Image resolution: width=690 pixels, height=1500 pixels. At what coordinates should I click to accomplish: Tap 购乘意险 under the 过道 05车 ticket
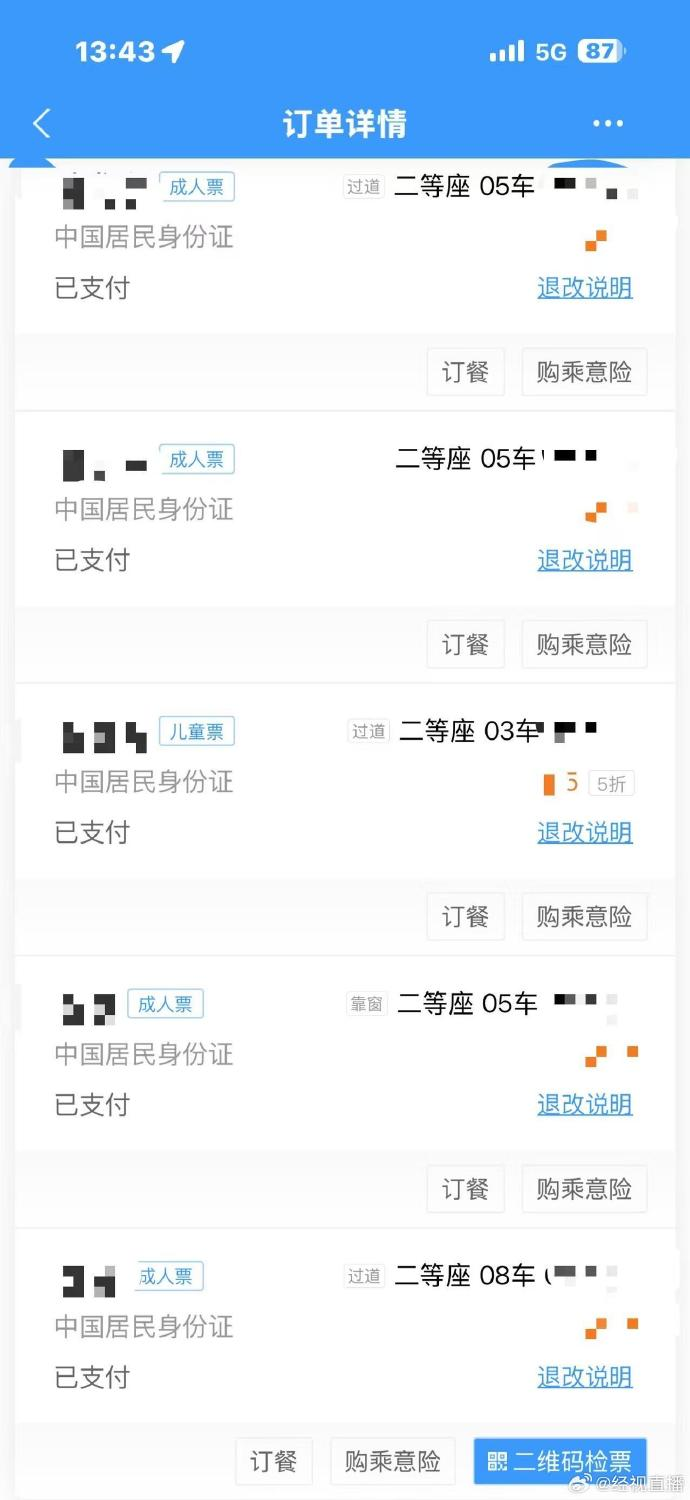pyautogui.click(x=584, y=372)
